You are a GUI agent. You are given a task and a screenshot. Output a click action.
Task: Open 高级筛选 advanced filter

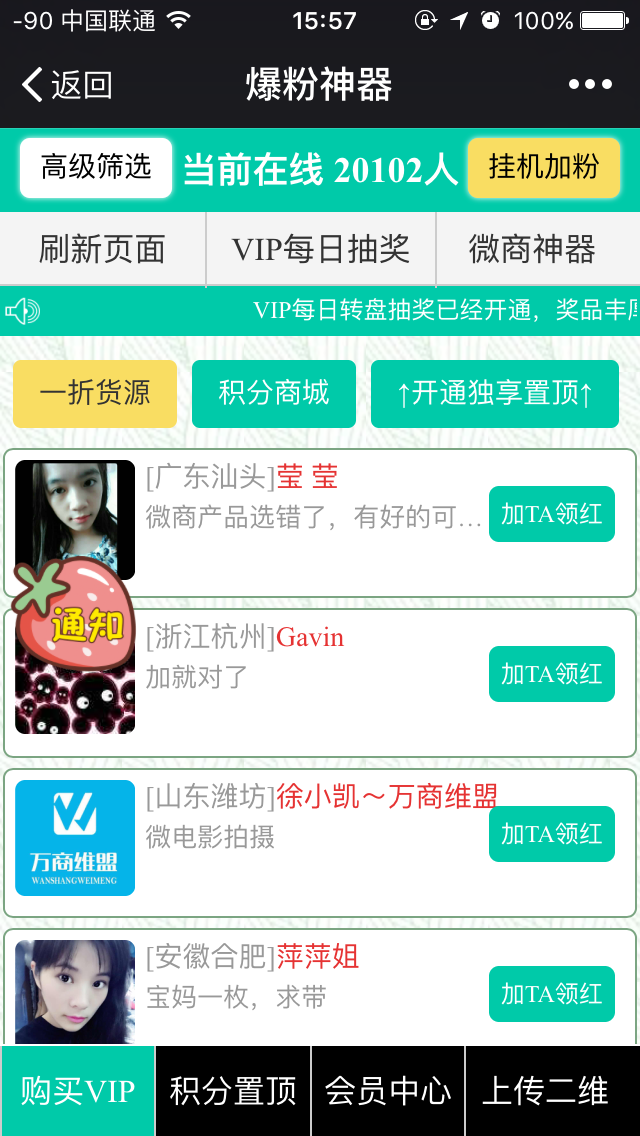click(96, 167)
